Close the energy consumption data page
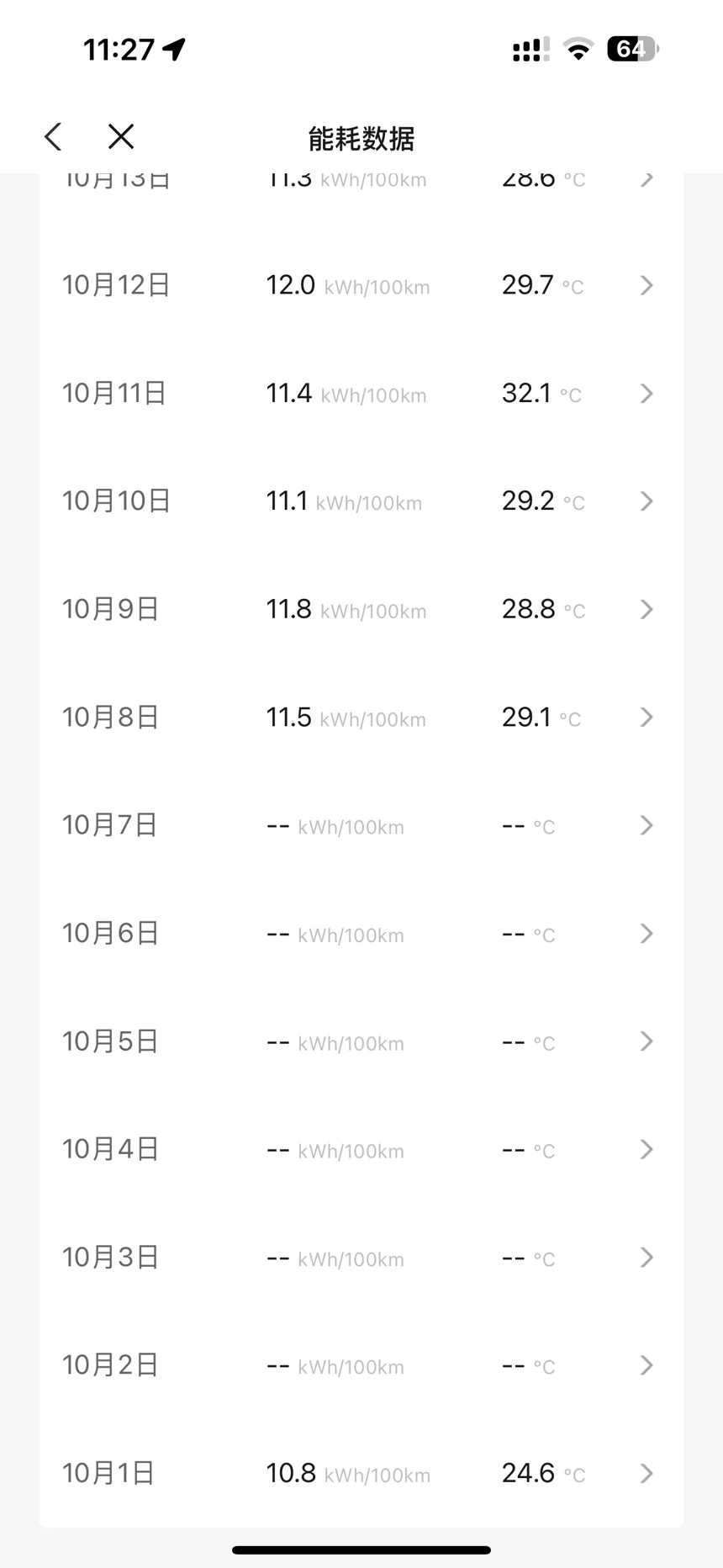Image resolution: width=723 pixels, height=1568 pixels. (x=121, y=136)
